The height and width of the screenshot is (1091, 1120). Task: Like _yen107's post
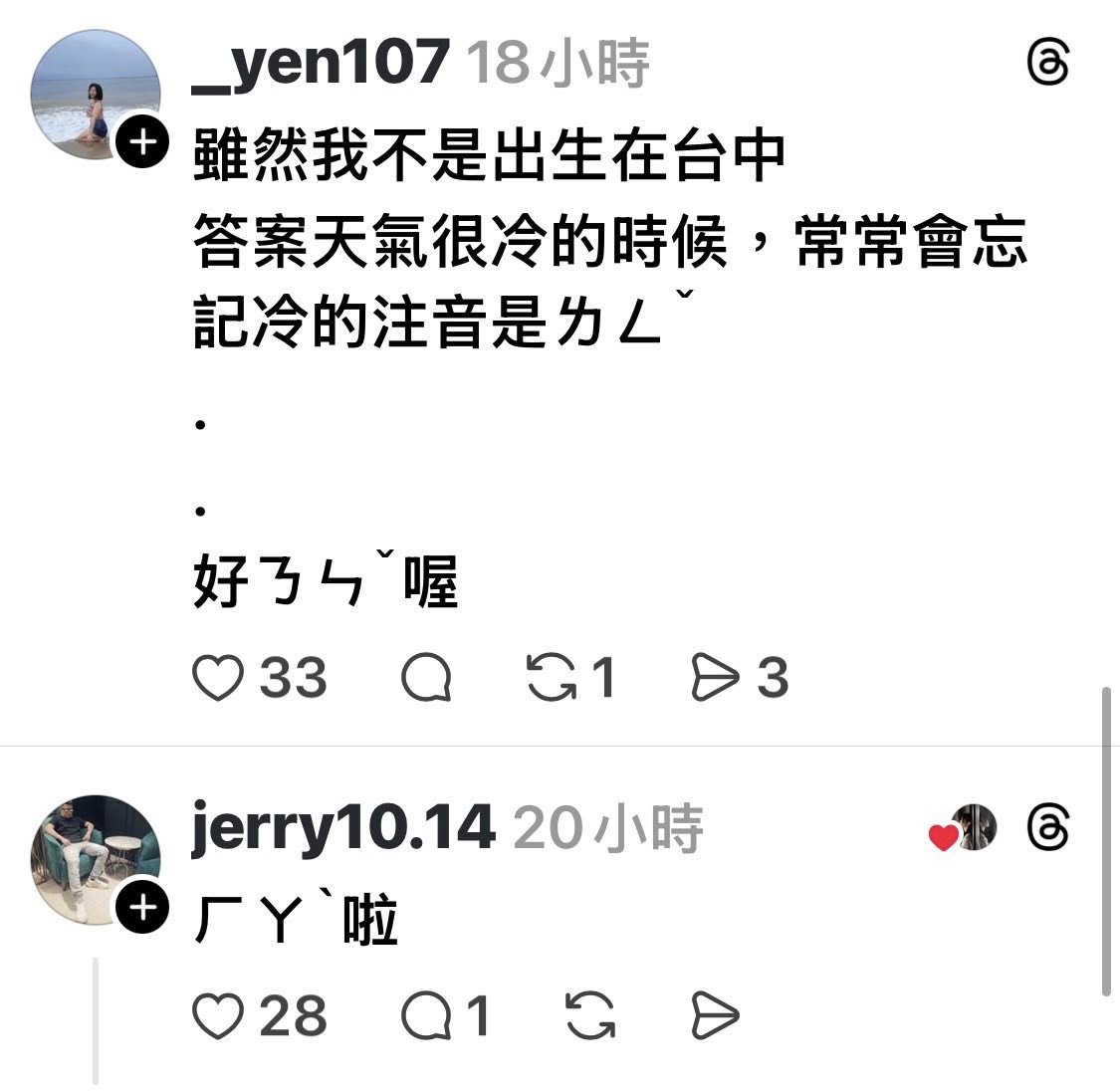[x=218, y=679]
